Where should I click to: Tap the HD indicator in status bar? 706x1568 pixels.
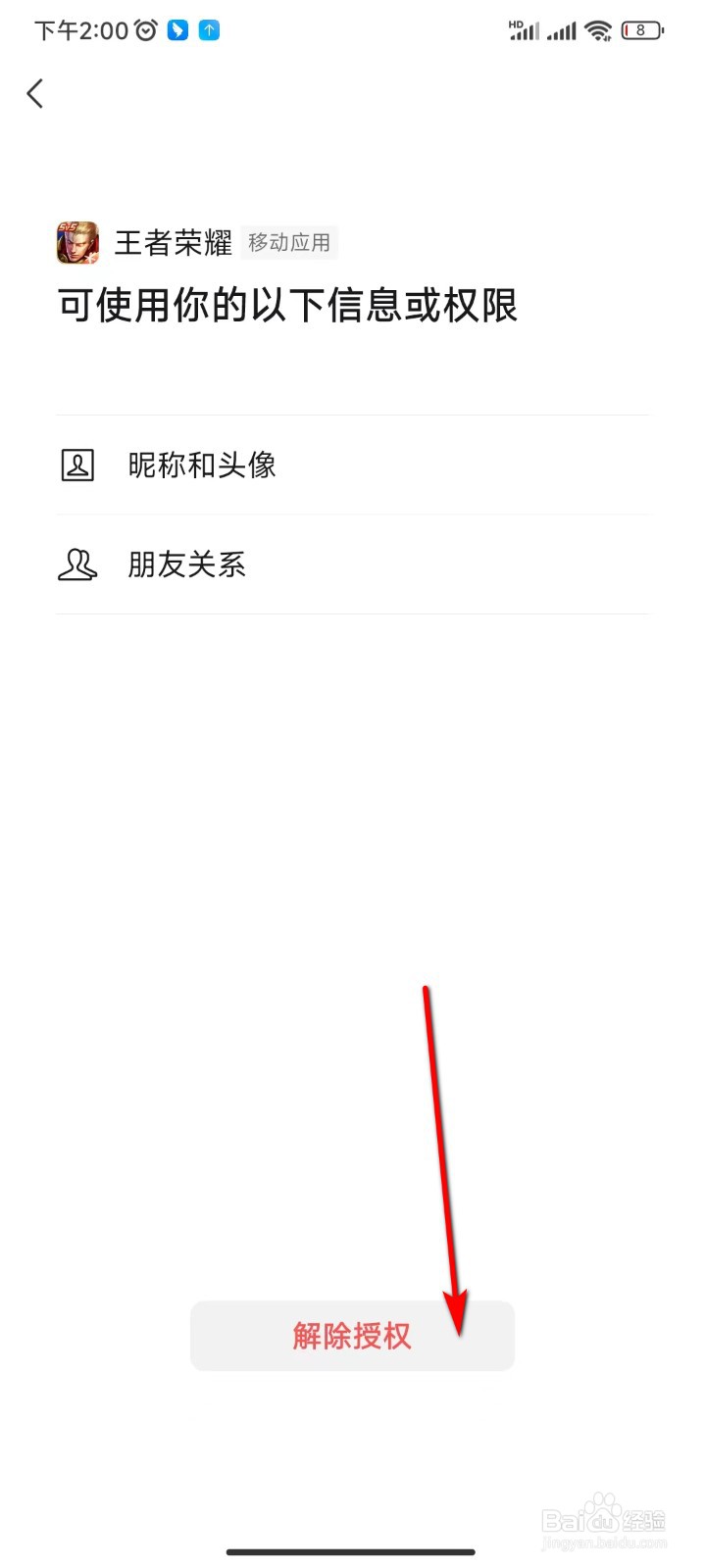518,24
